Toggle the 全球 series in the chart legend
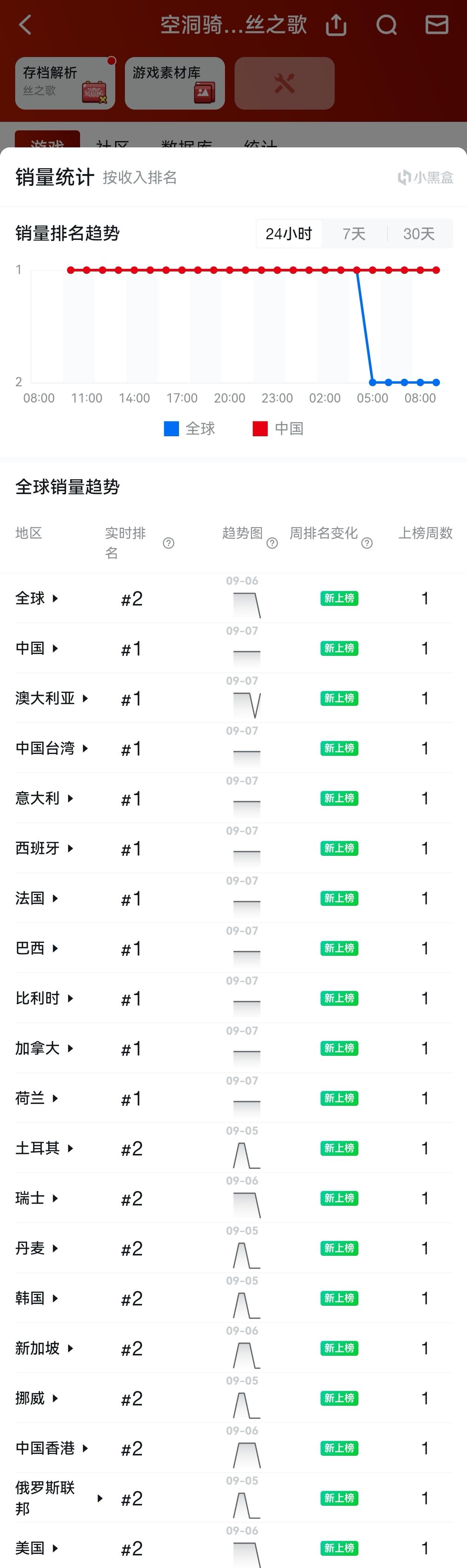Screen dimensions: 467x1568 click(189, 428)
